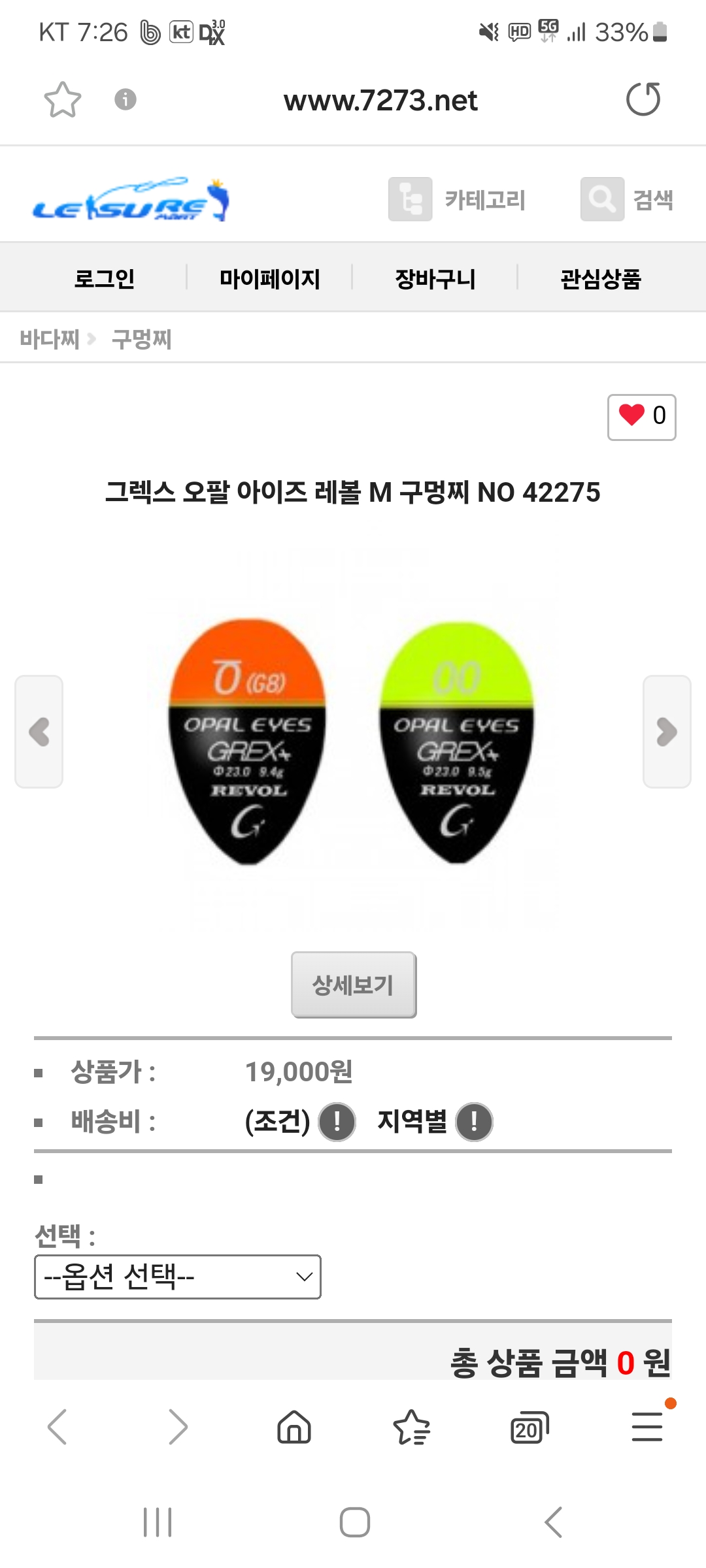Open the browser tabs counter
The image size is (706, 1568).
tap(529, 1428)
